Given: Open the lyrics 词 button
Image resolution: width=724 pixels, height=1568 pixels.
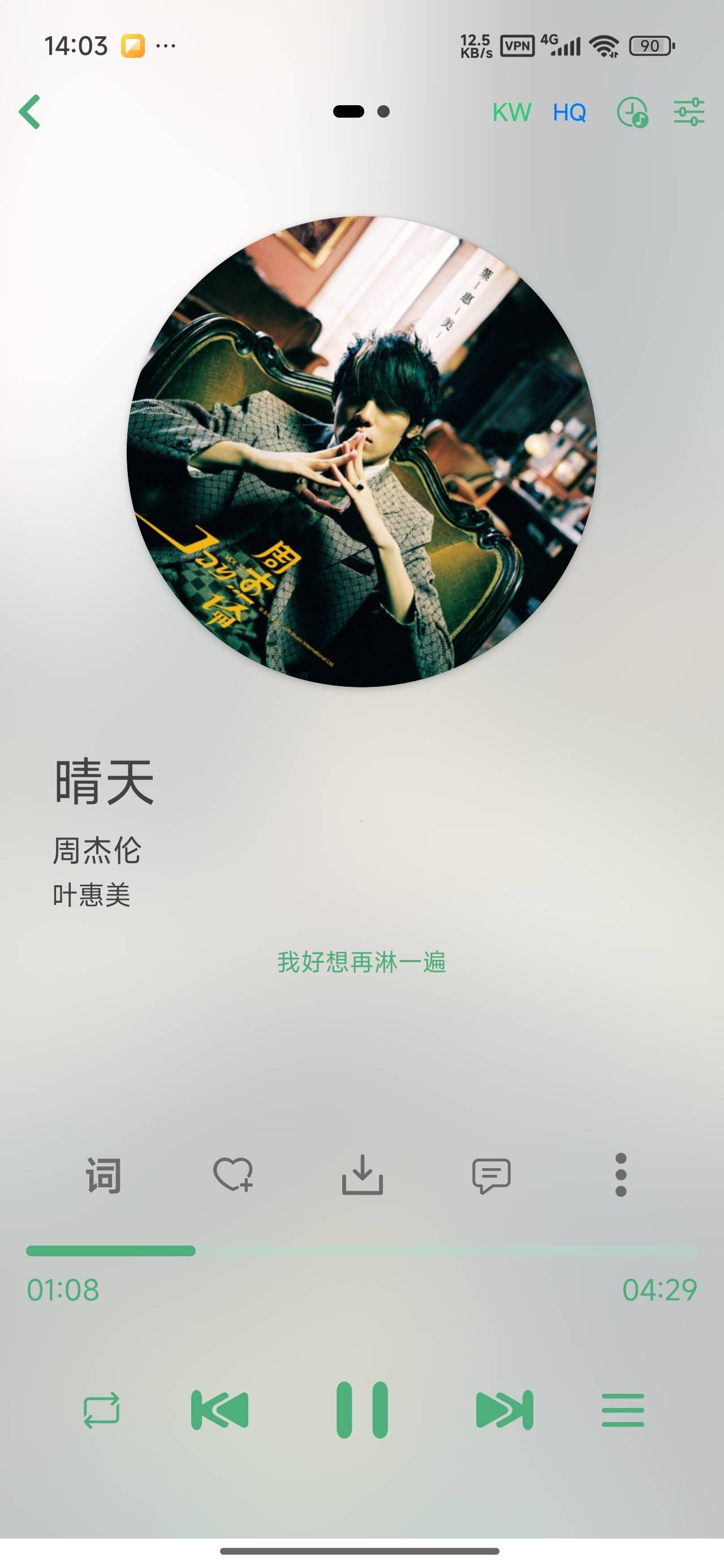Looking at the screenshot, I should pos(104,1175).
